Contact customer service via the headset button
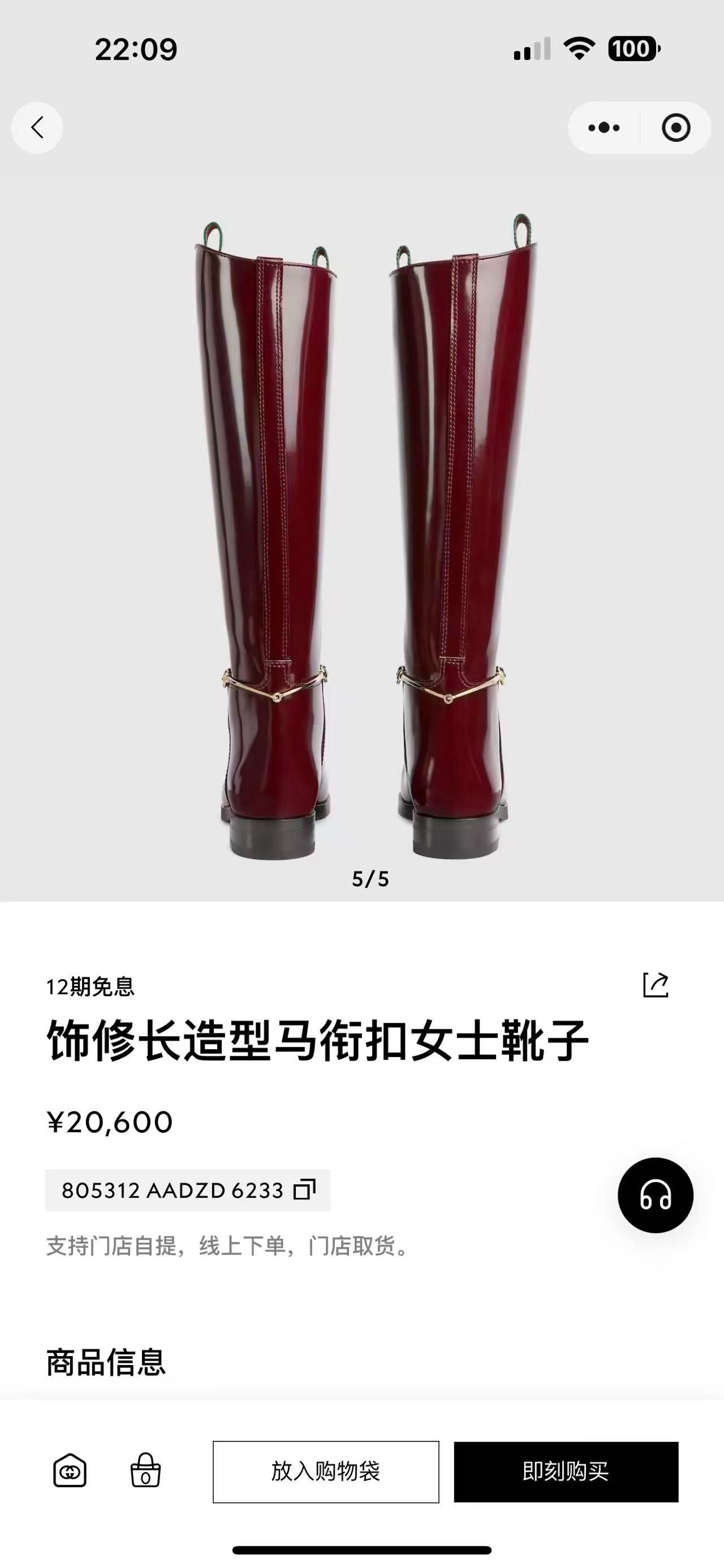The image size is (724, 1568). click(655, 1196)
